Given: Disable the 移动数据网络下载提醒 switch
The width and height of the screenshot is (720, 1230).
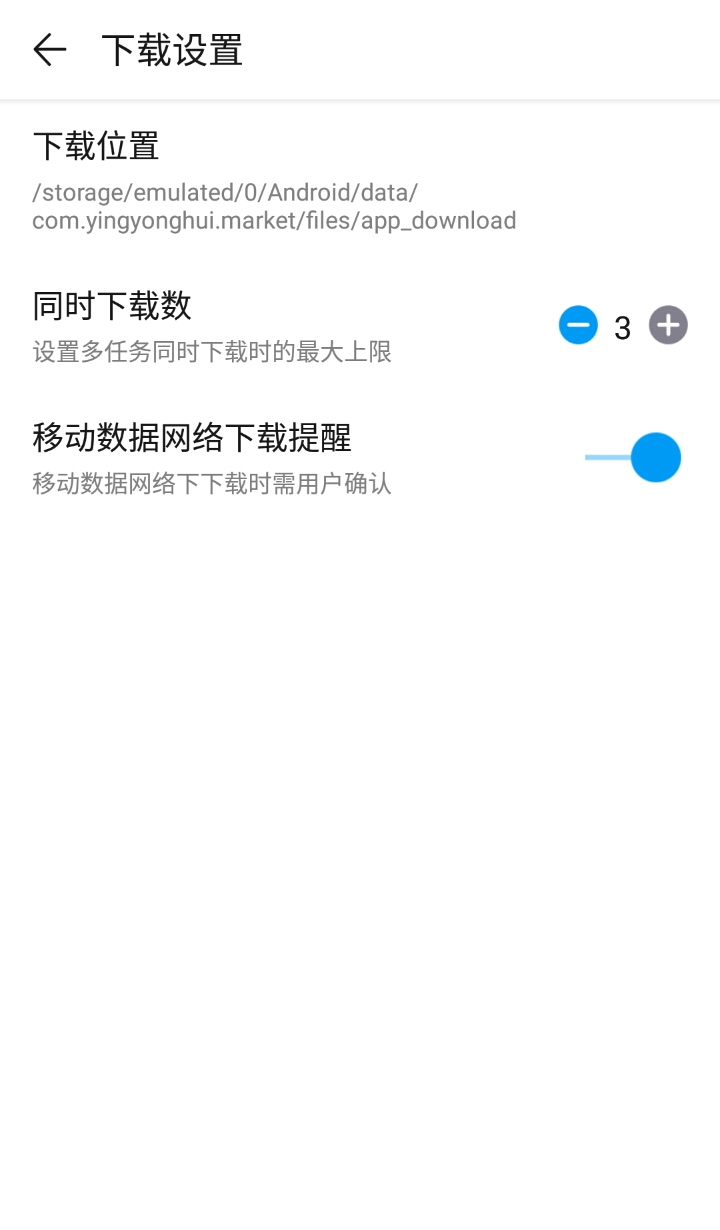Looking at the screenshot, I should coord(634,458).
